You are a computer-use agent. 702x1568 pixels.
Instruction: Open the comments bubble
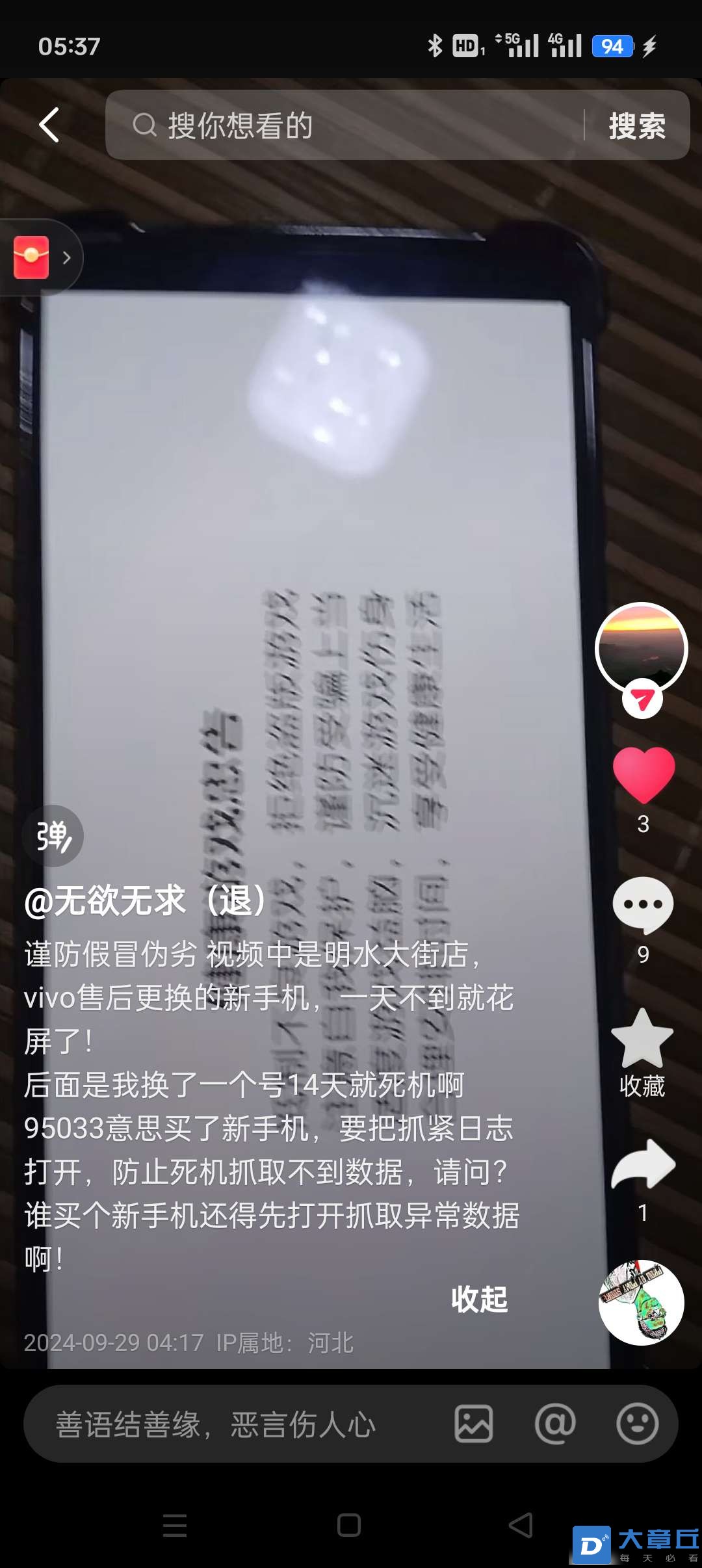coord(643,905)
